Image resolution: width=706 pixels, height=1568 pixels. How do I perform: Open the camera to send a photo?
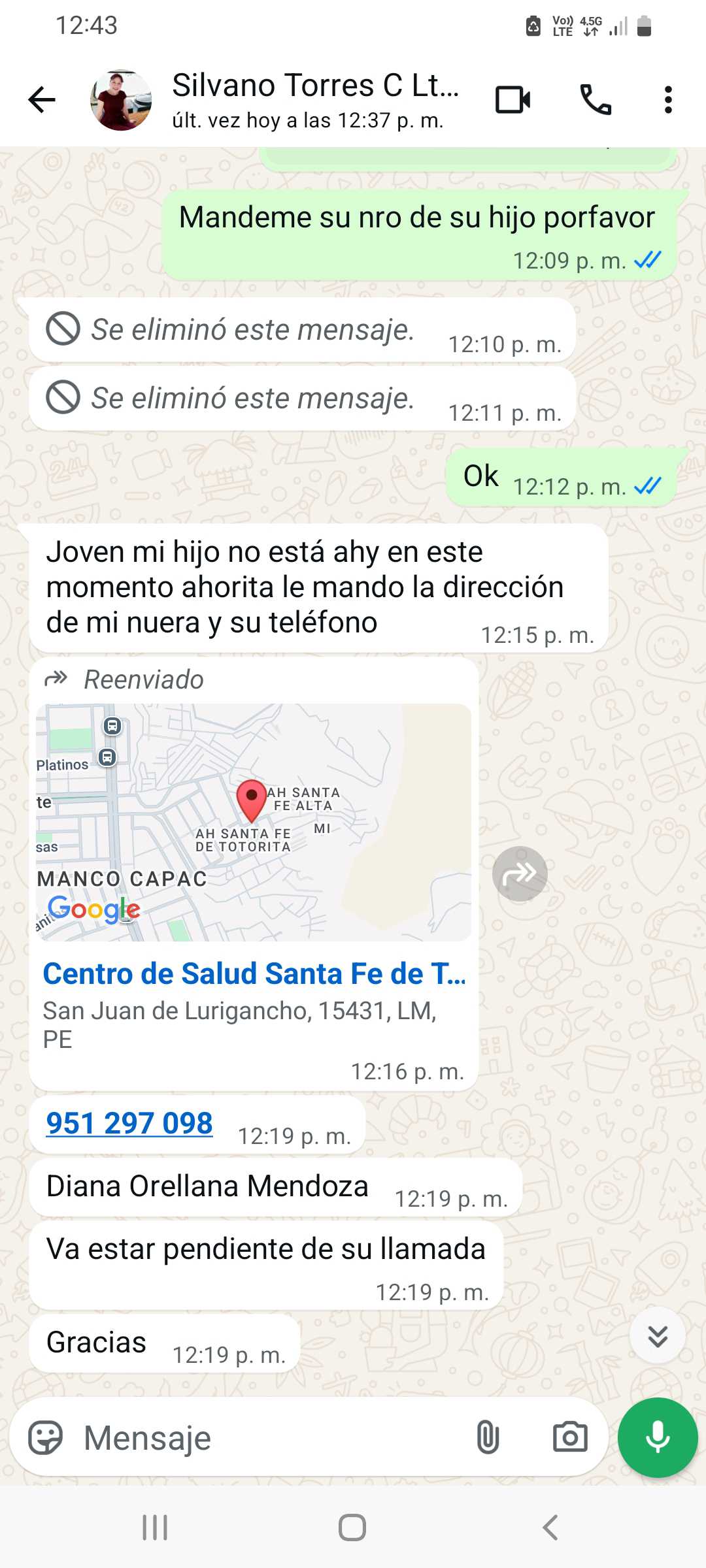point(570,1438)
